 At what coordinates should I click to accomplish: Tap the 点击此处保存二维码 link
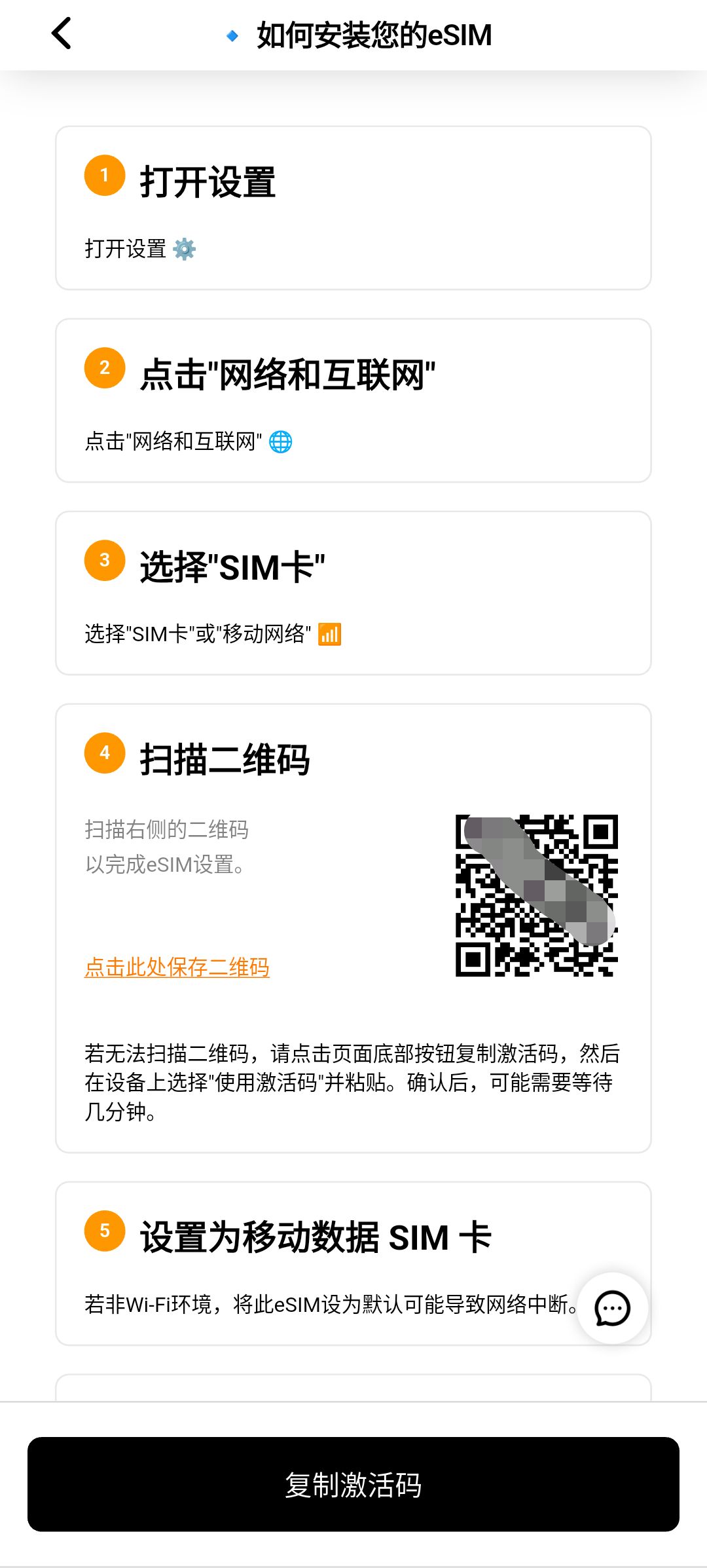(177, 967)
